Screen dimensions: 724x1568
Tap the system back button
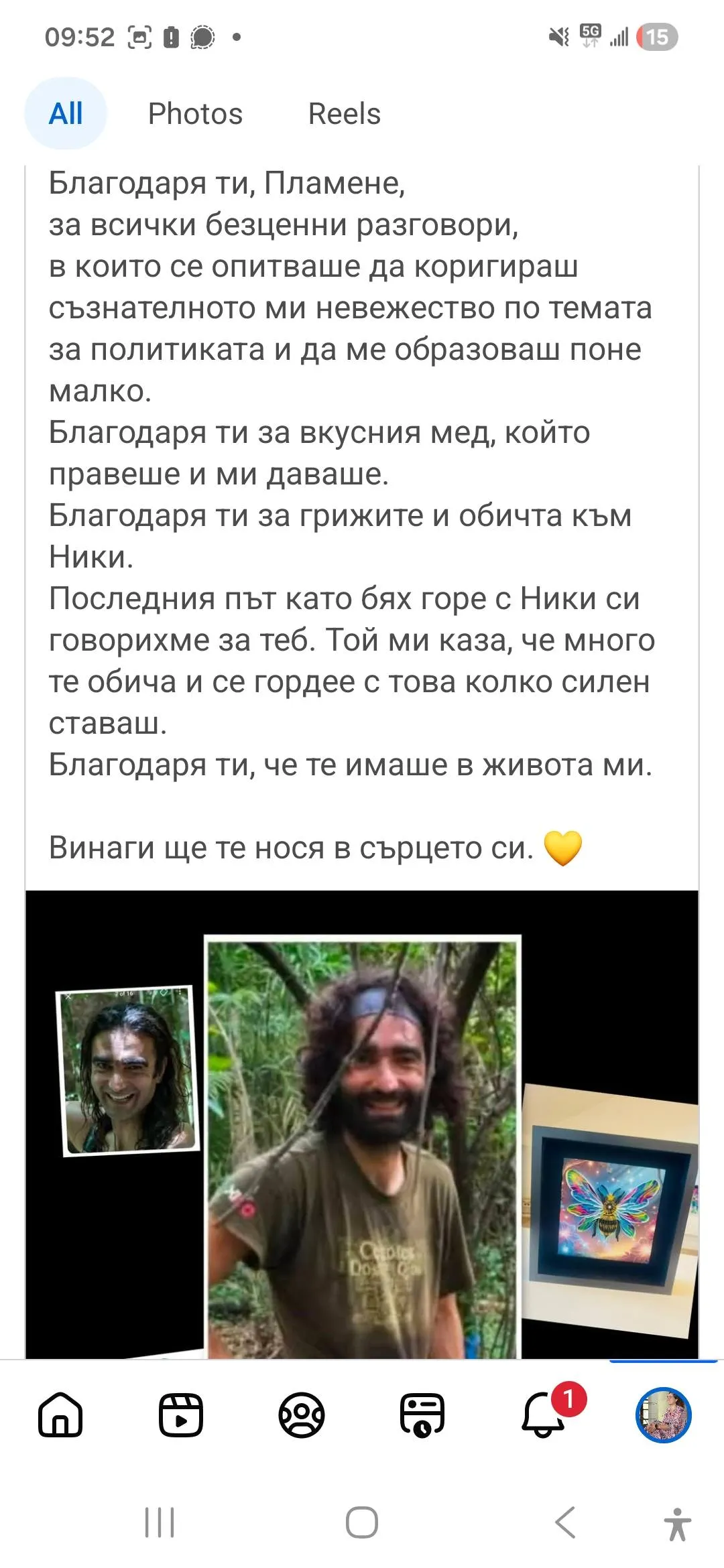[565, 1522]
